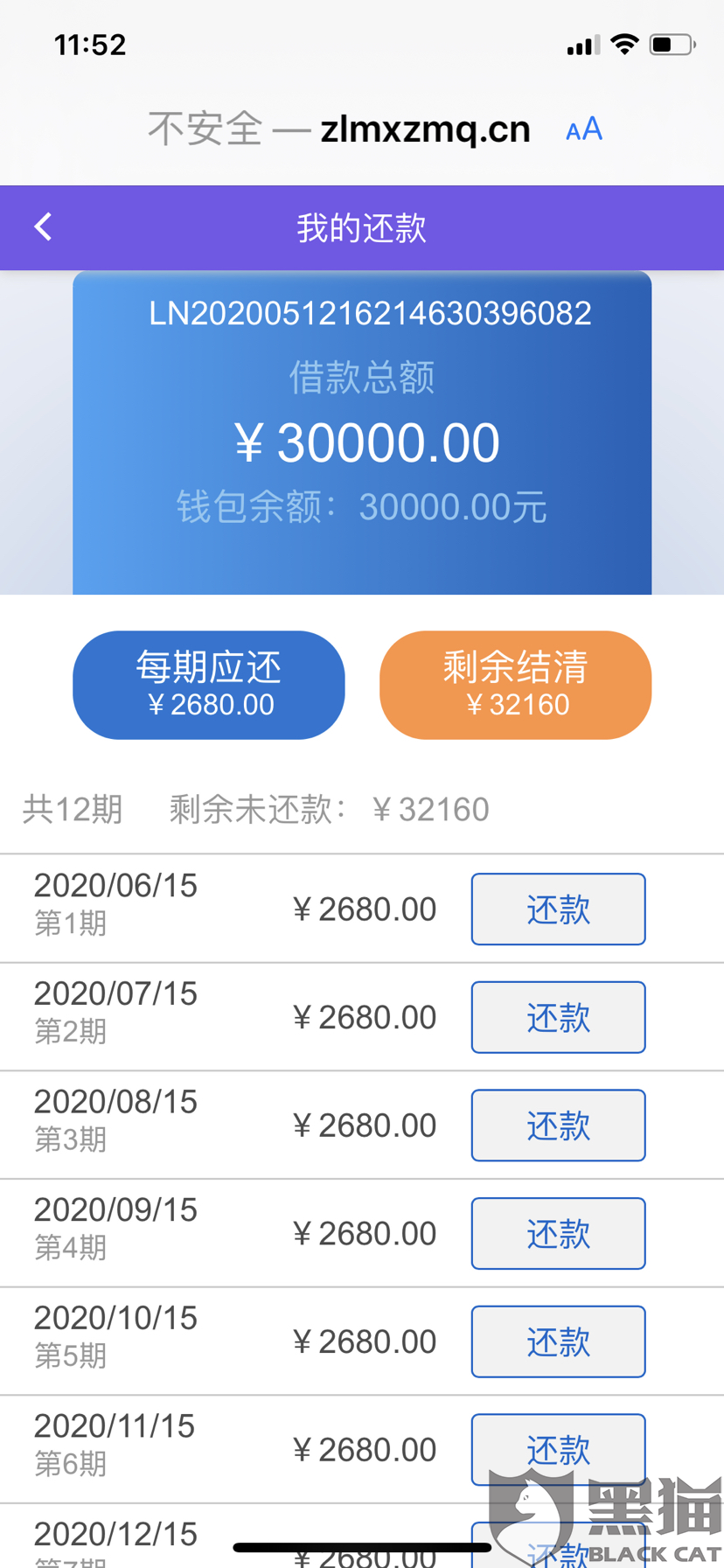The height and width of the screenshot is (1568, 724).
Task: Tap 还款 for 第1期 2020/06/15
Action: coord(558,909)
